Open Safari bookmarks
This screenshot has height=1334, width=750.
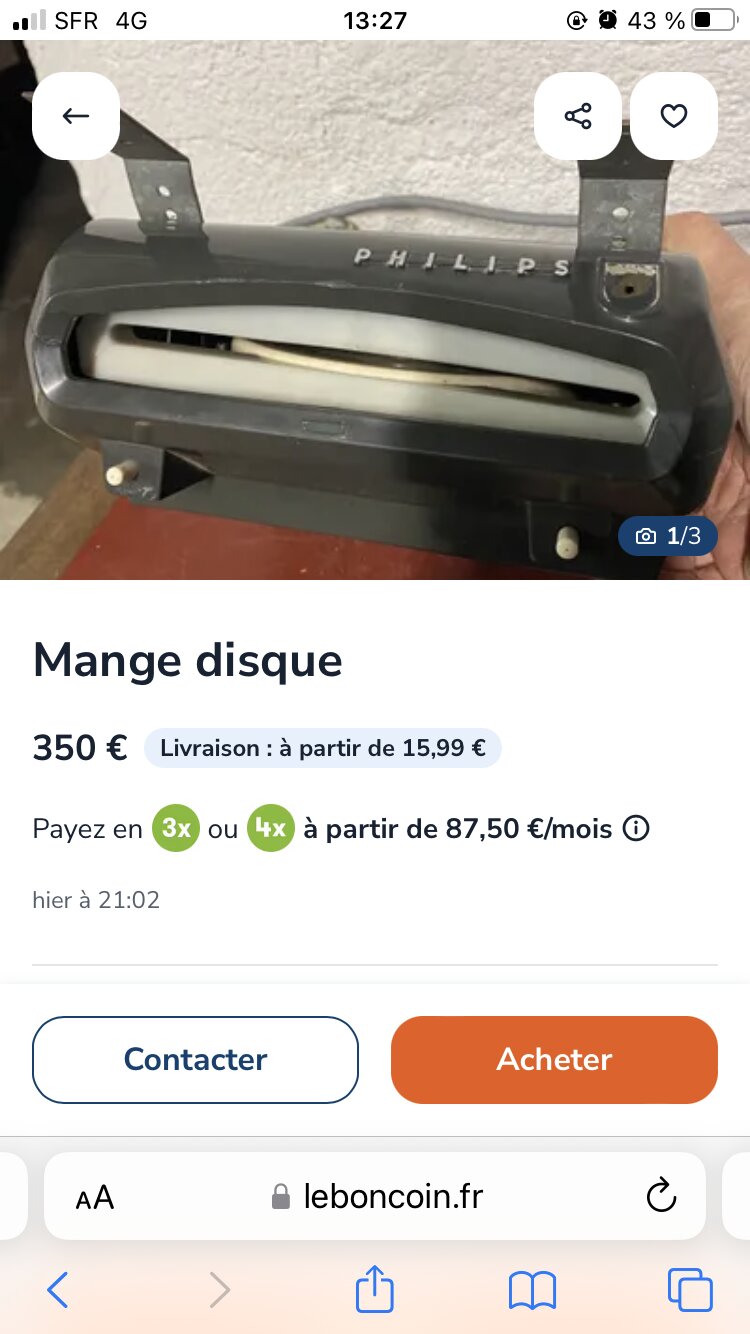(532, 1290)
